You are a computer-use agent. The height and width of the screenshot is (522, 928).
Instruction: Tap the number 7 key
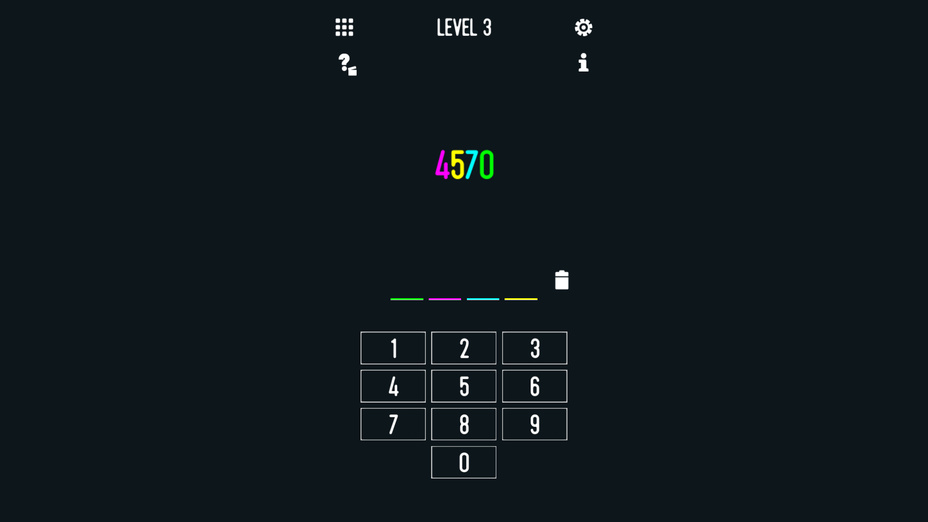tap(393, 424)
